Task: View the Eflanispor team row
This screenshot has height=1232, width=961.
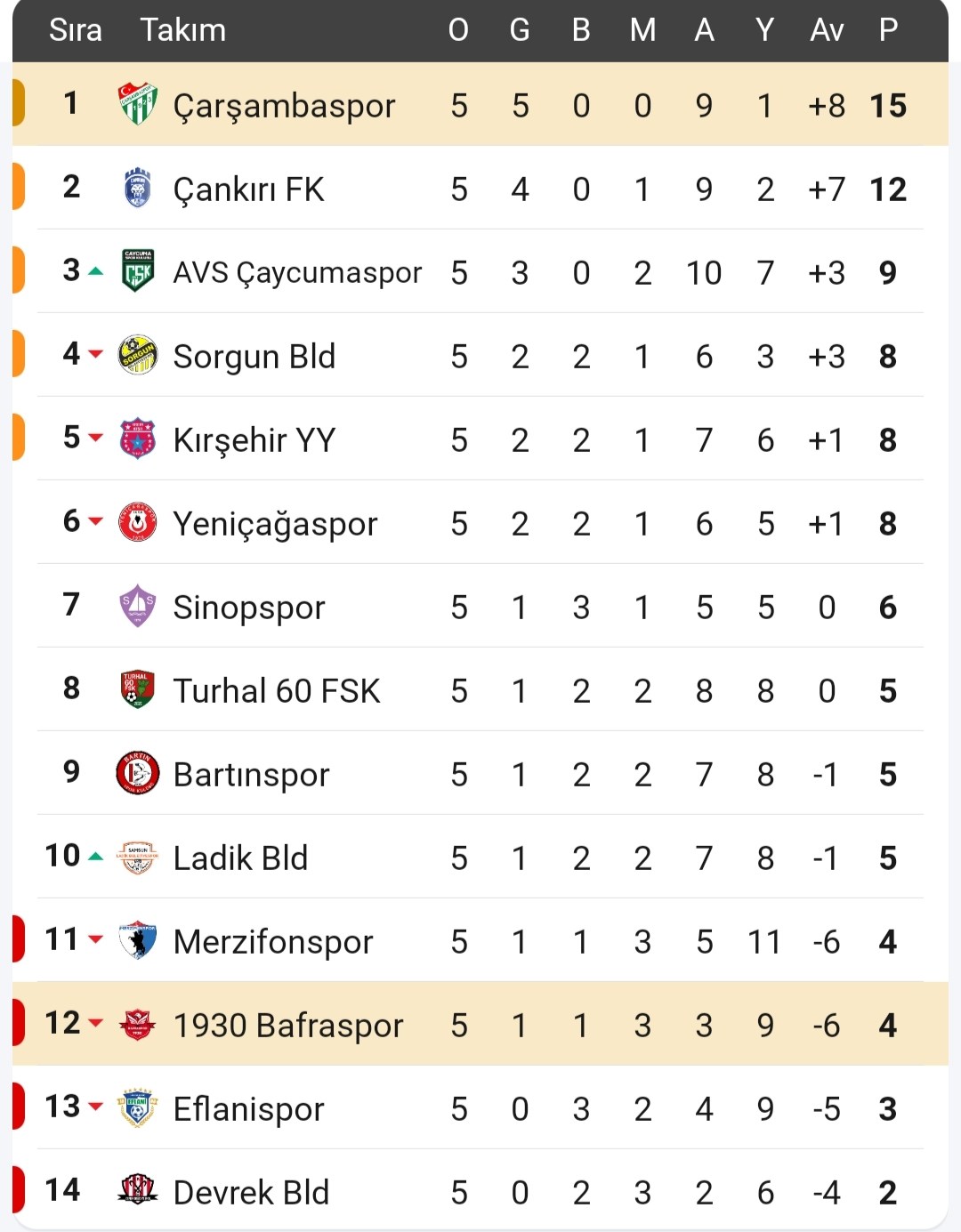Action: point(248,1109)
